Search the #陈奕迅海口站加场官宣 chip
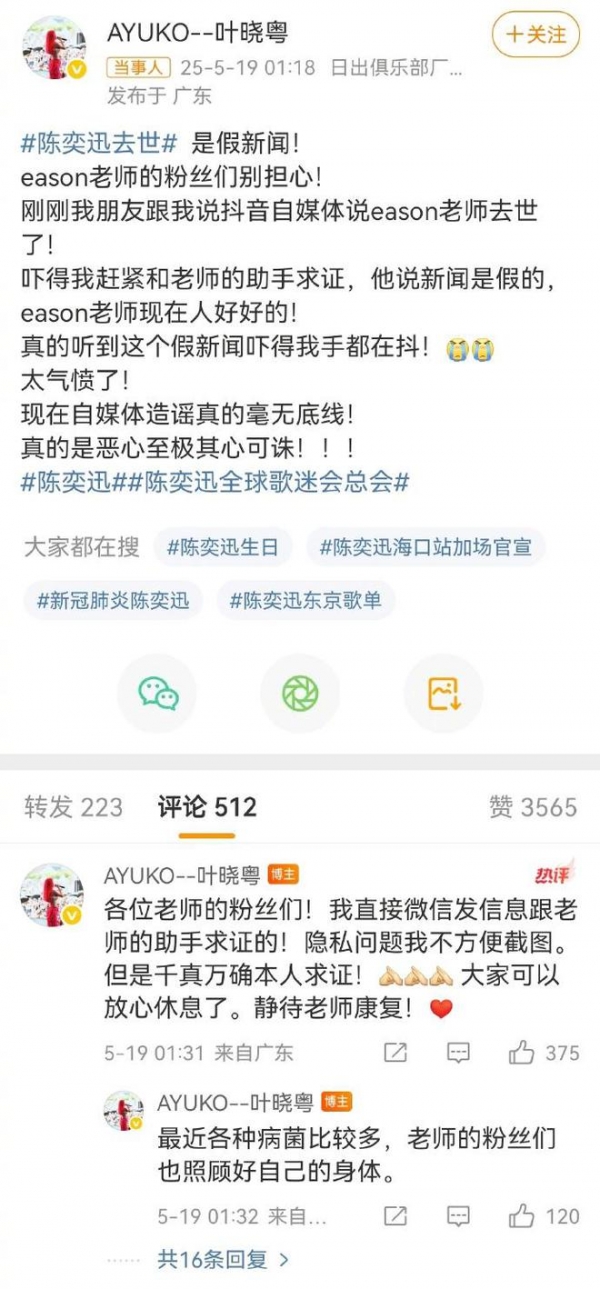Image resolution: width=600 pixels, height=1289 pixels. coord(425,548)
